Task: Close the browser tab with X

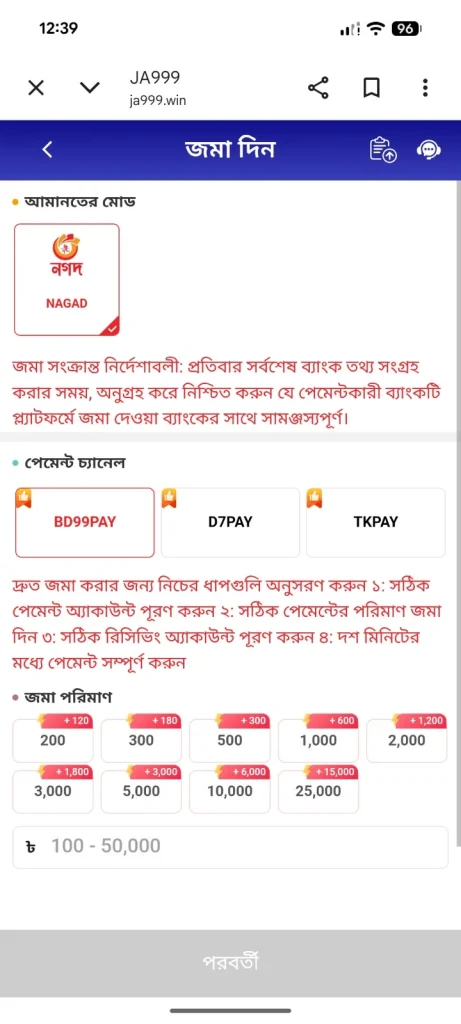Action: coord(37,88)
